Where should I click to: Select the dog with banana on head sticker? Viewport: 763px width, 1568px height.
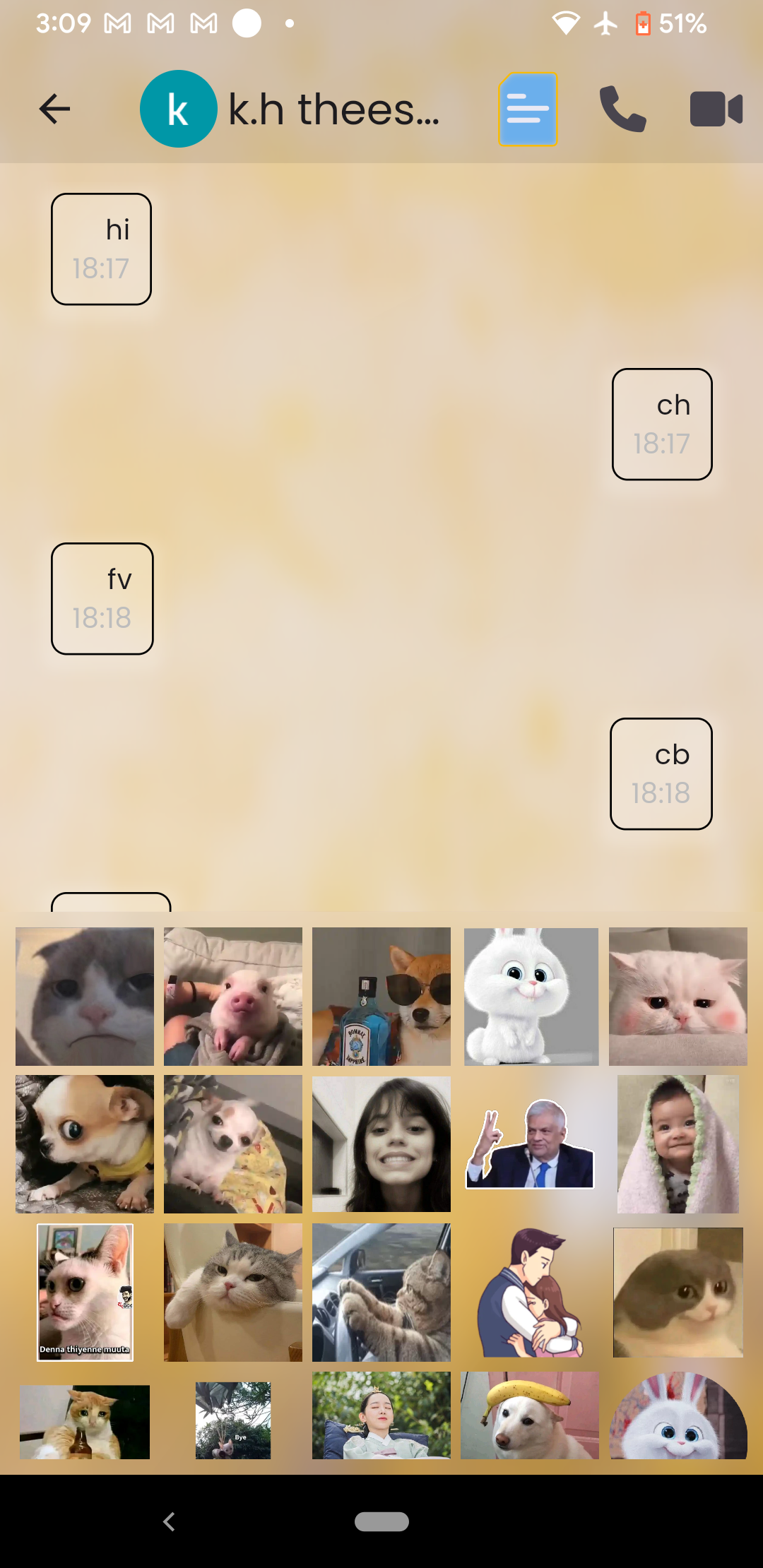click(530, 1415)
